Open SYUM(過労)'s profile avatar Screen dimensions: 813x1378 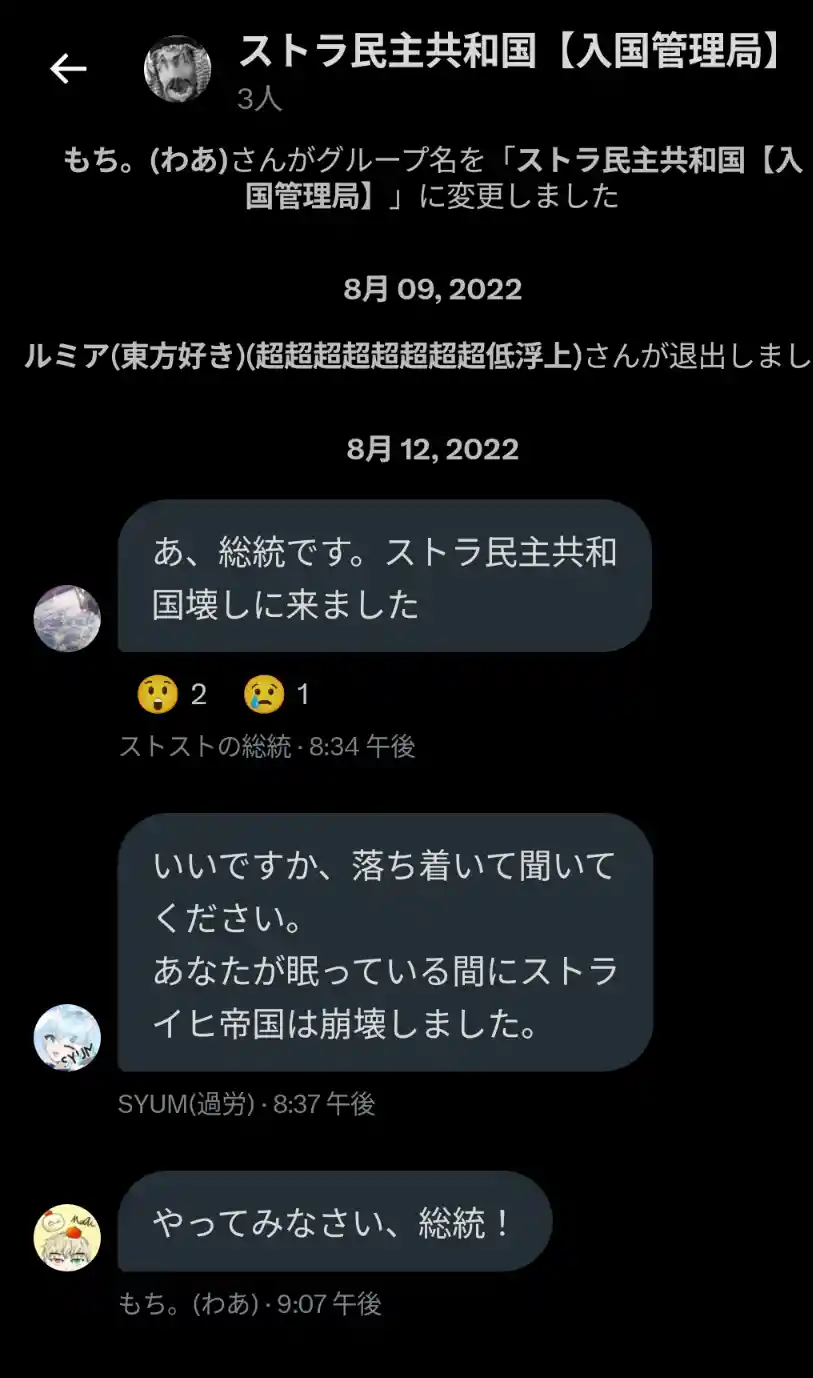67,1037
